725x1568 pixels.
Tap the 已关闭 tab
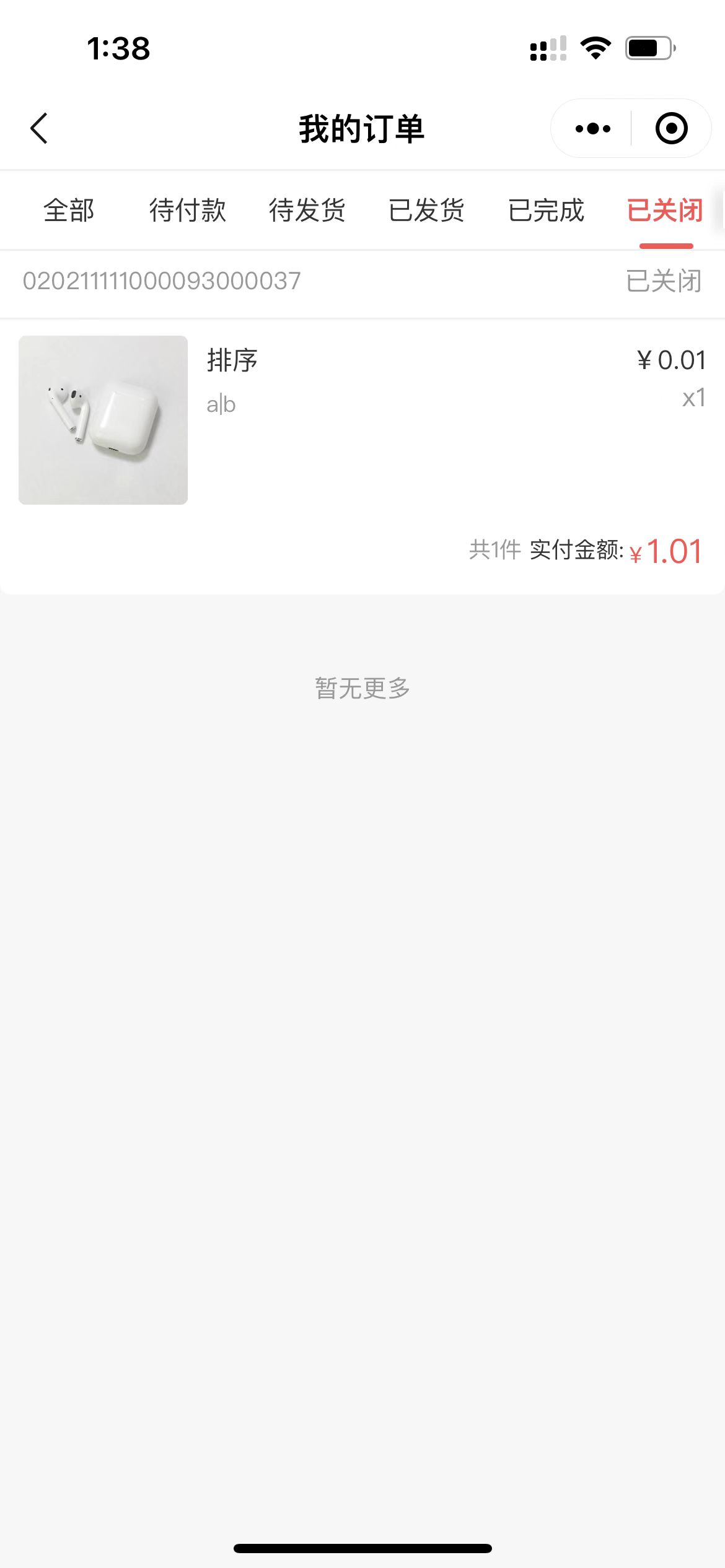[665, 211]
